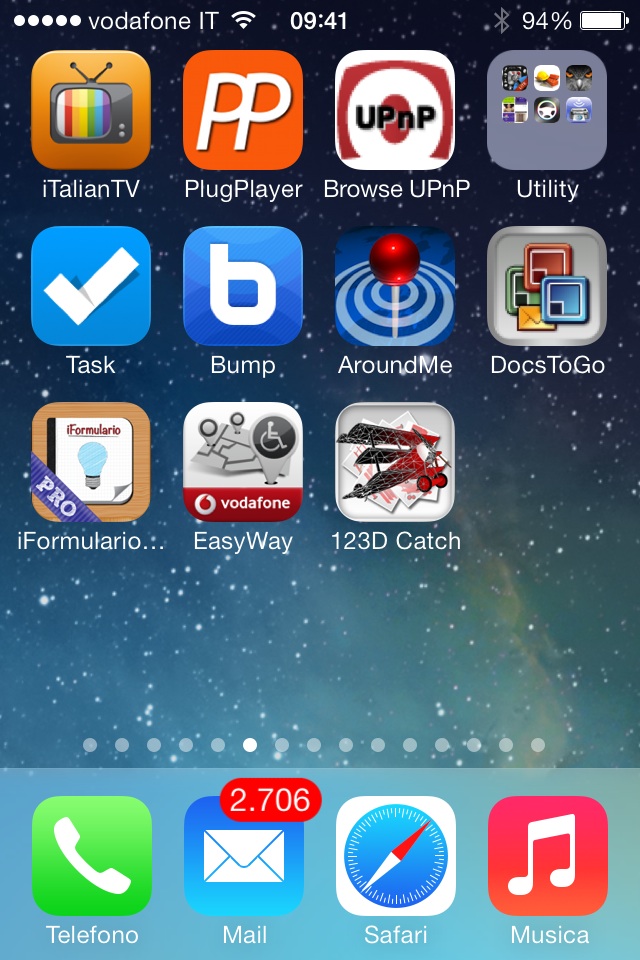Open the Bump app

click(243, 286)
